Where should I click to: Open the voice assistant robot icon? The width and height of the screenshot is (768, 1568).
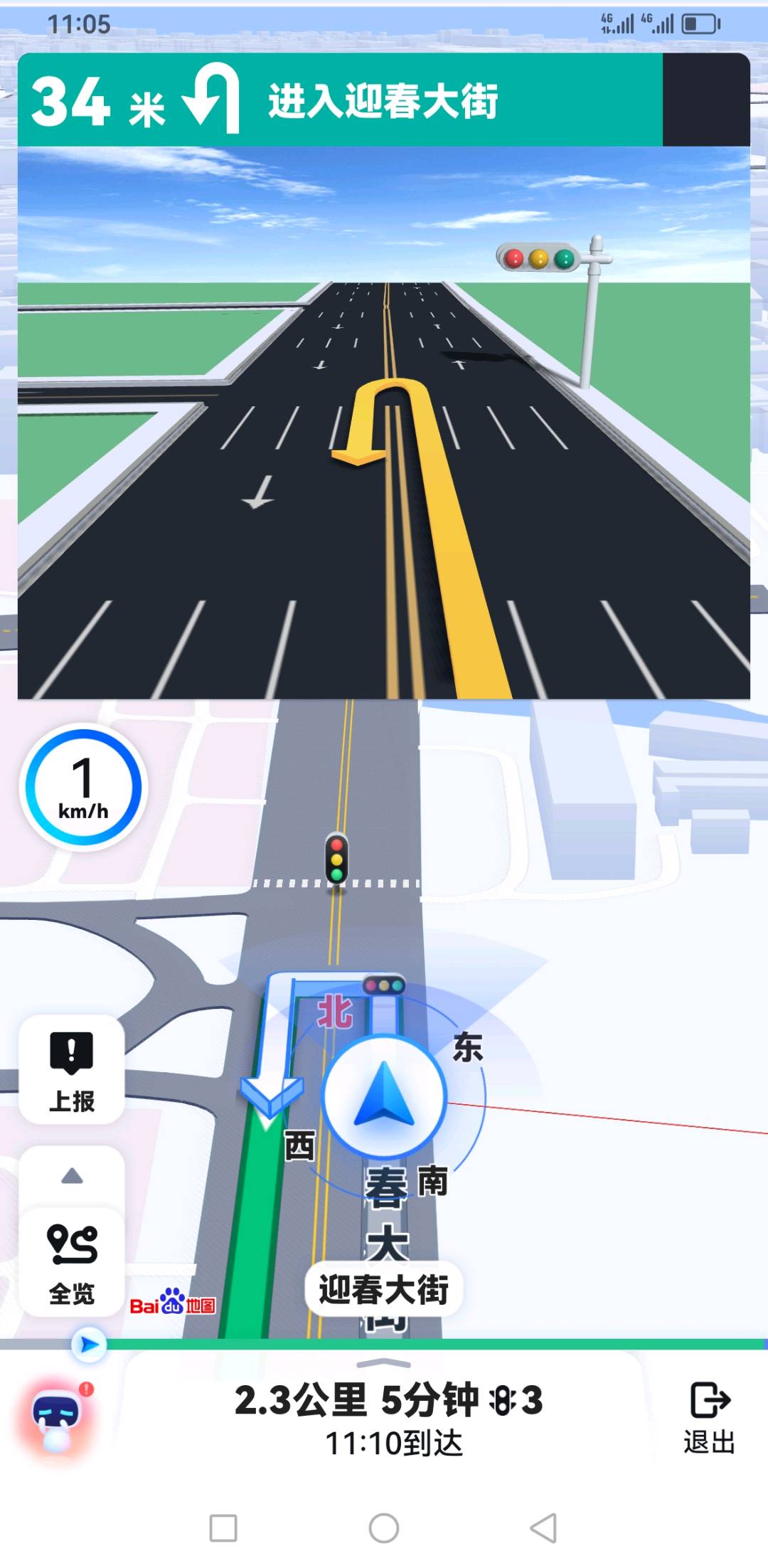[58, 1418]
